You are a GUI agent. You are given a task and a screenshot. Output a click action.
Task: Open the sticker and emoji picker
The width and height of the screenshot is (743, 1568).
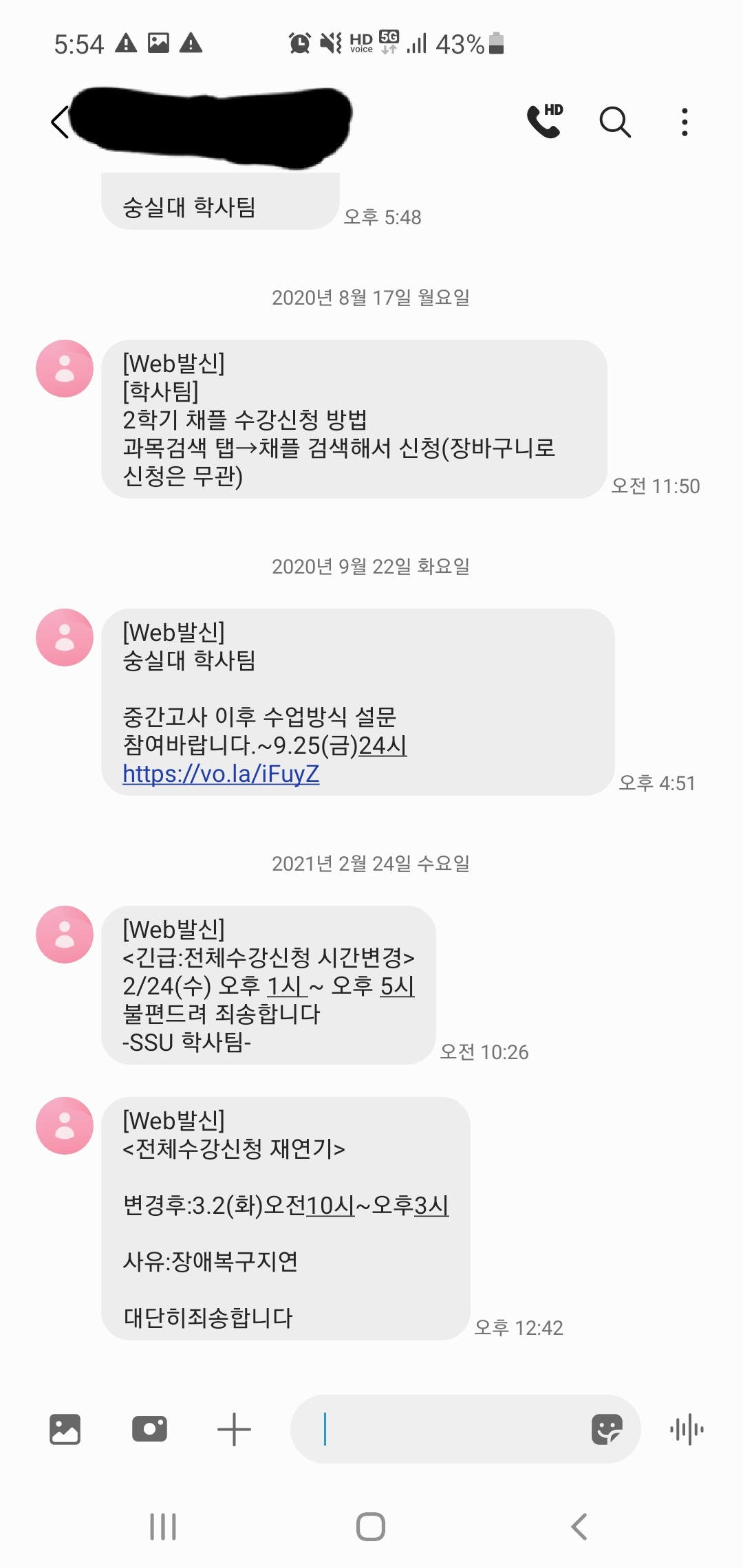point(607,1429)
